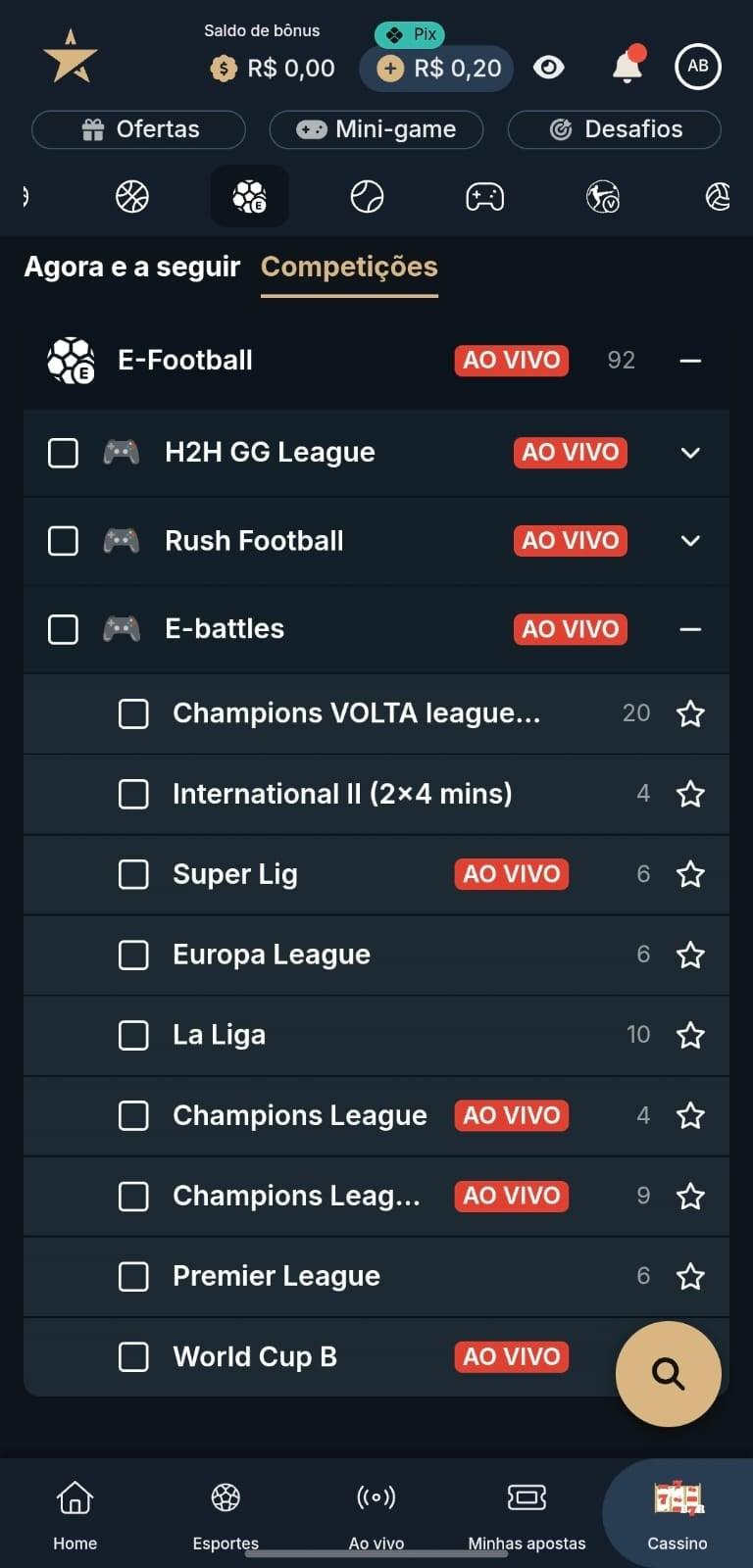Click the Desafios button
The height and width of the screenshot is (1568, 753).
[x=614, y=128]
